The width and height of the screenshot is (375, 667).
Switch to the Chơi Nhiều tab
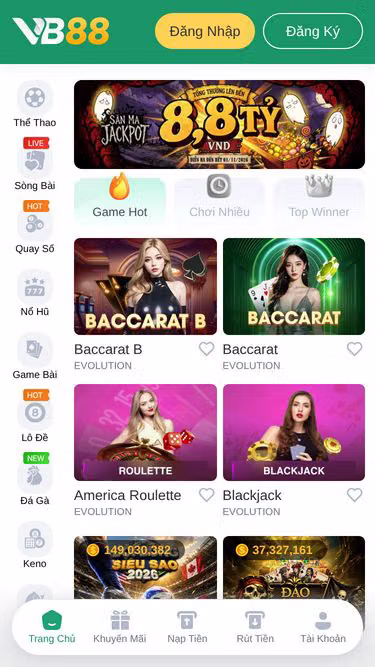pyautogui.click(x=219, y=200)
